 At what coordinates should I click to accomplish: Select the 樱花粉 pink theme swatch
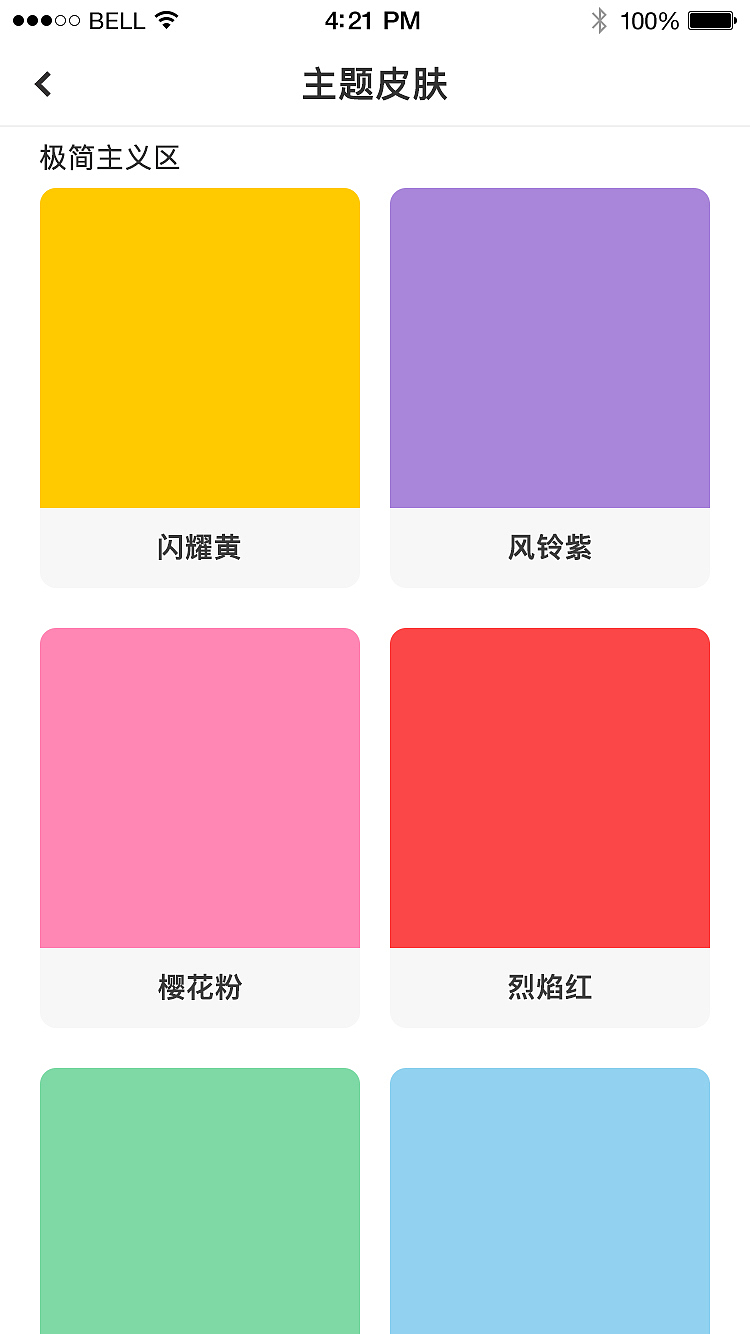[199, 787]
